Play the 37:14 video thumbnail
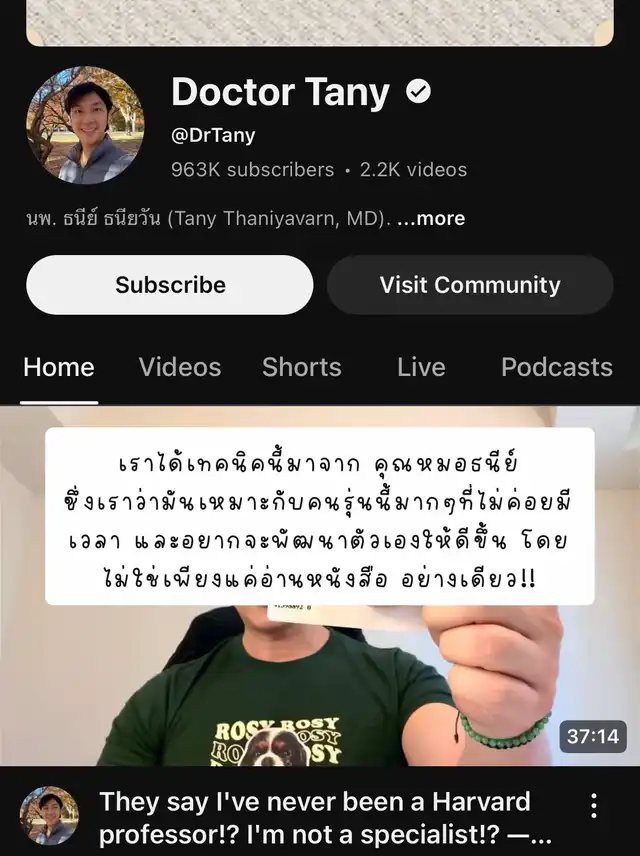This screenshot has width=640, height=856. [x=320, y=586]
